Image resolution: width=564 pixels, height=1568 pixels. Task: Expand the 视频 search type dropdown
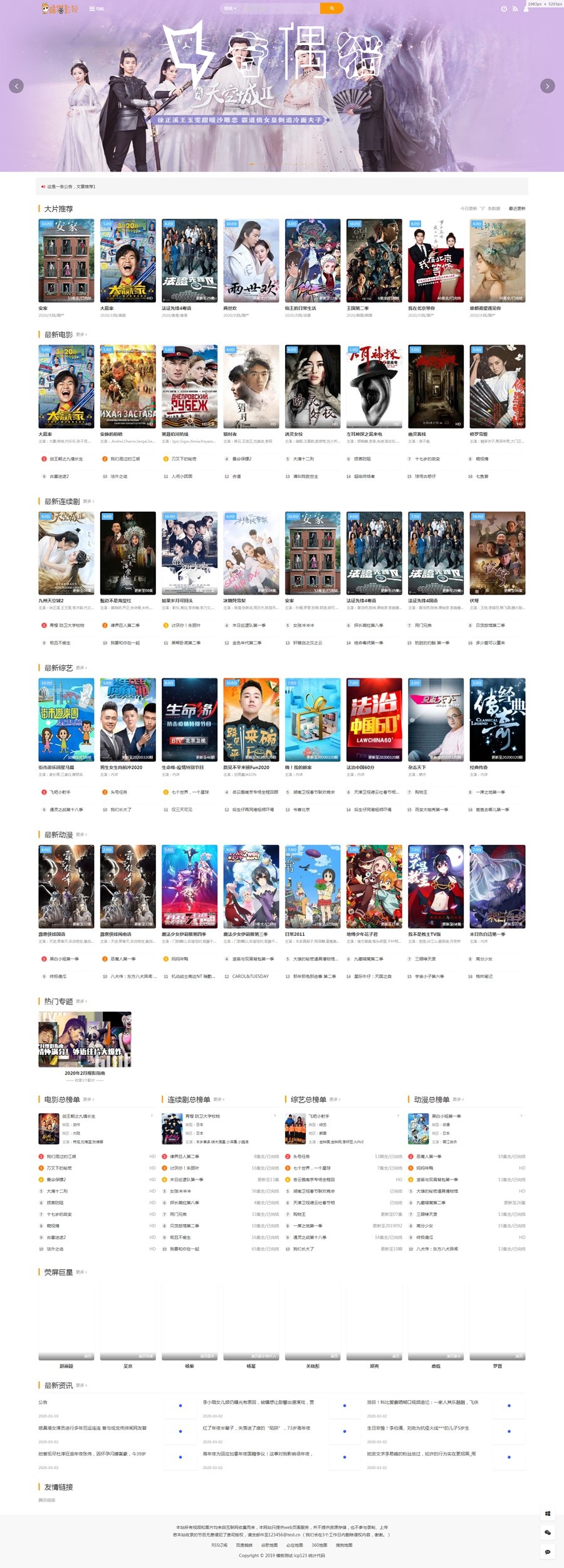coord(230,8)
